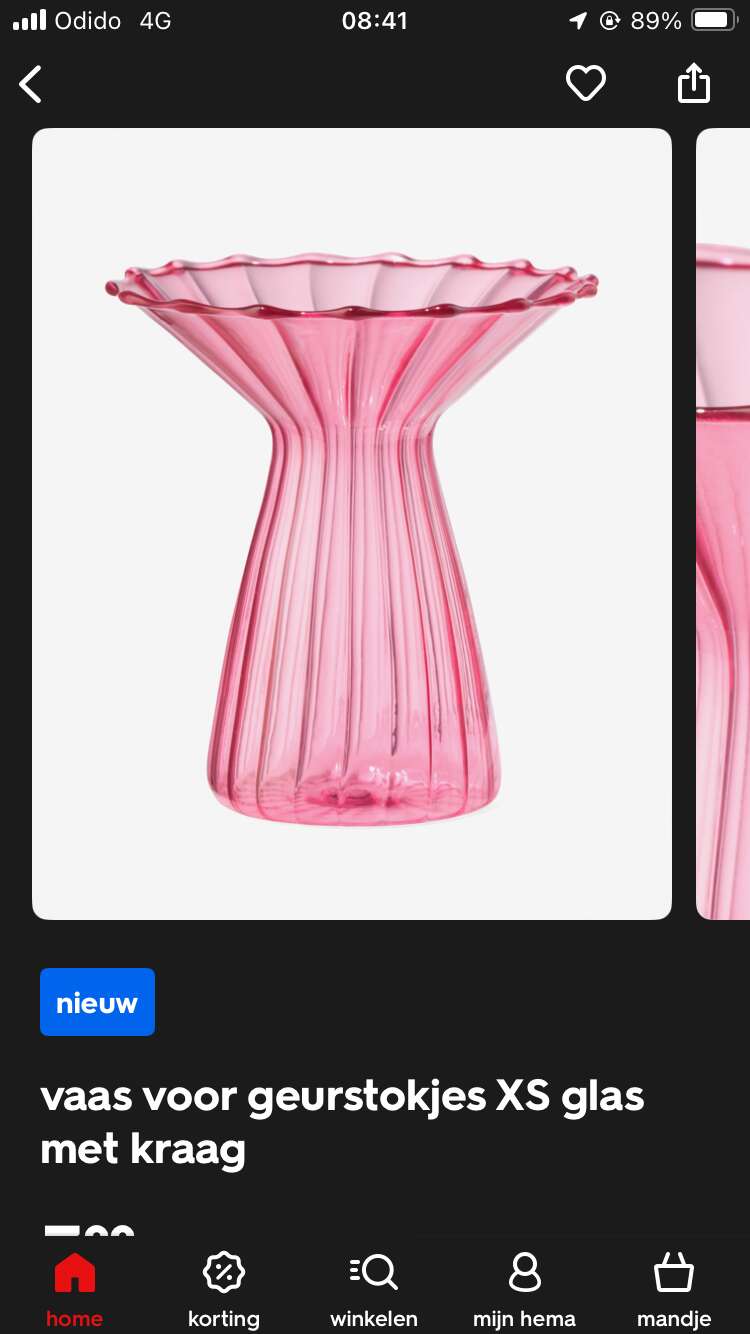Screen dimensions: 750x1334
Task: Go back to the previous screen
Action: point(31,84)
